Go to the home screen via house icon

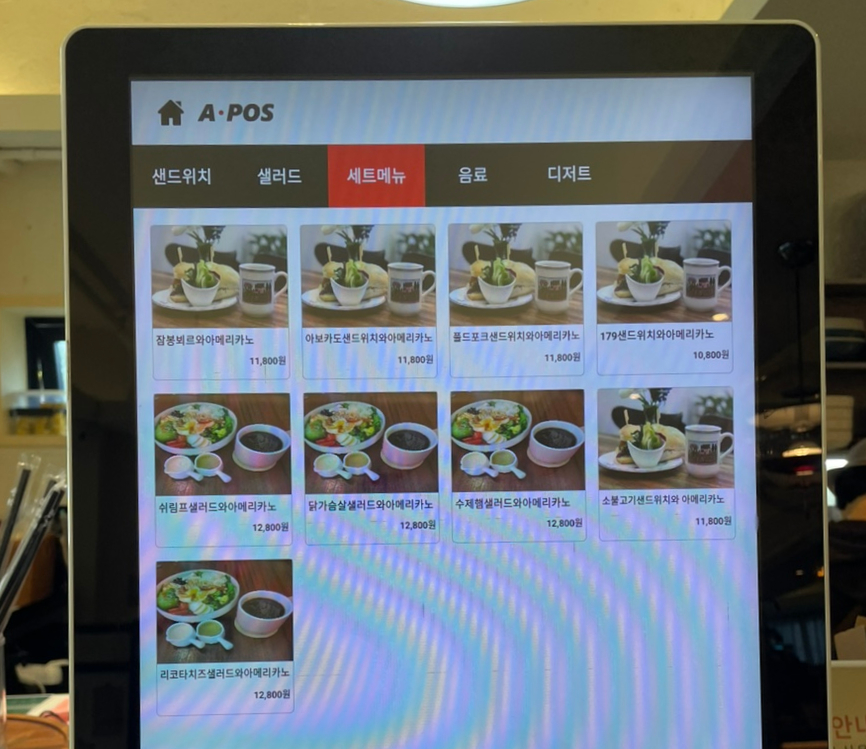coord(171,113)
